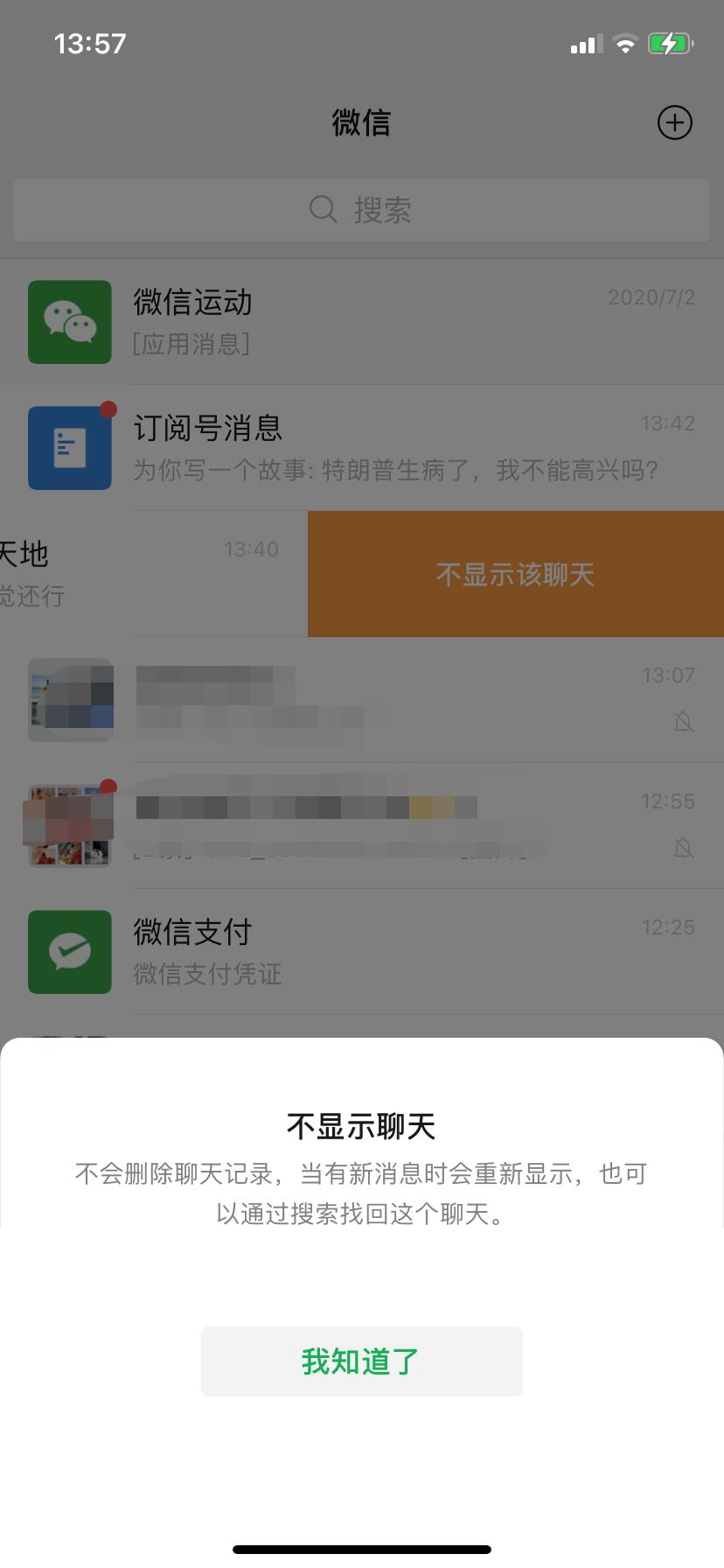Tap the muted bell icon on the 12:55 chat
The width and height of the screenshot is (724, 1568).
click(x=683, y=848)
